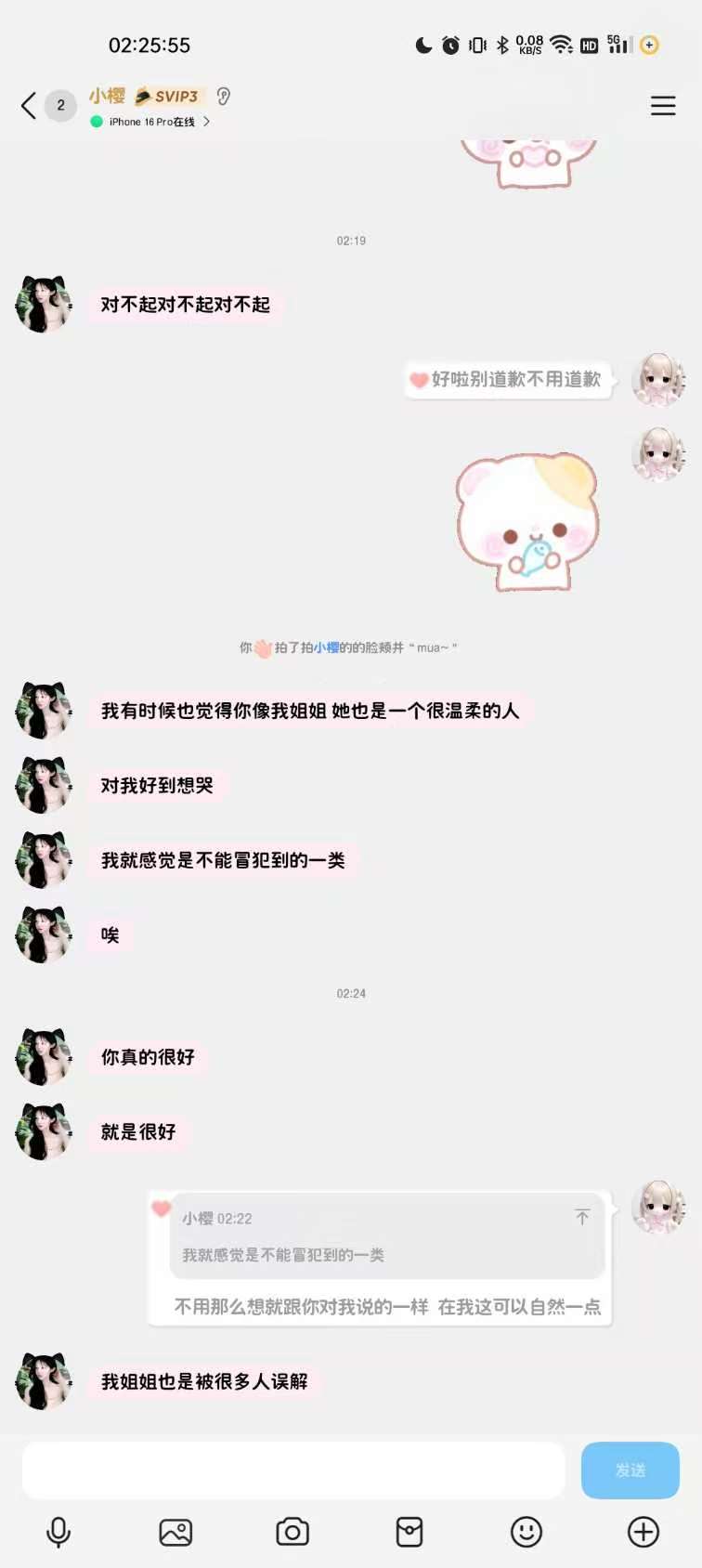This screenshot has width=702, height=1568.
Task: Open 小樱's profile next to 对不起对不起对不起
Action: tap(44, 305)
